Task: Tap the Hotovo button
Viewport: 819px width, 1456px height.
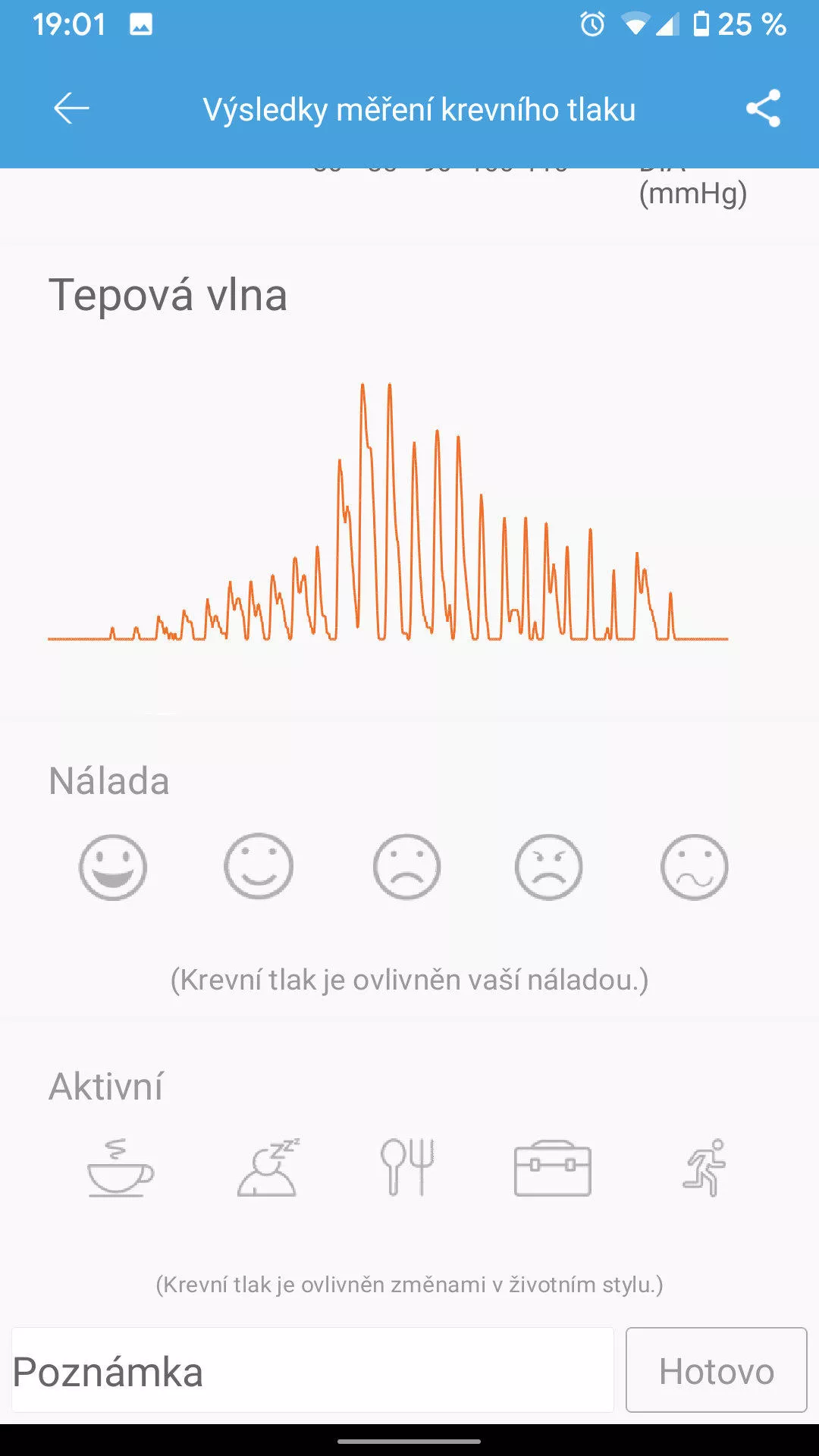Action: [x=717, y=1370]
